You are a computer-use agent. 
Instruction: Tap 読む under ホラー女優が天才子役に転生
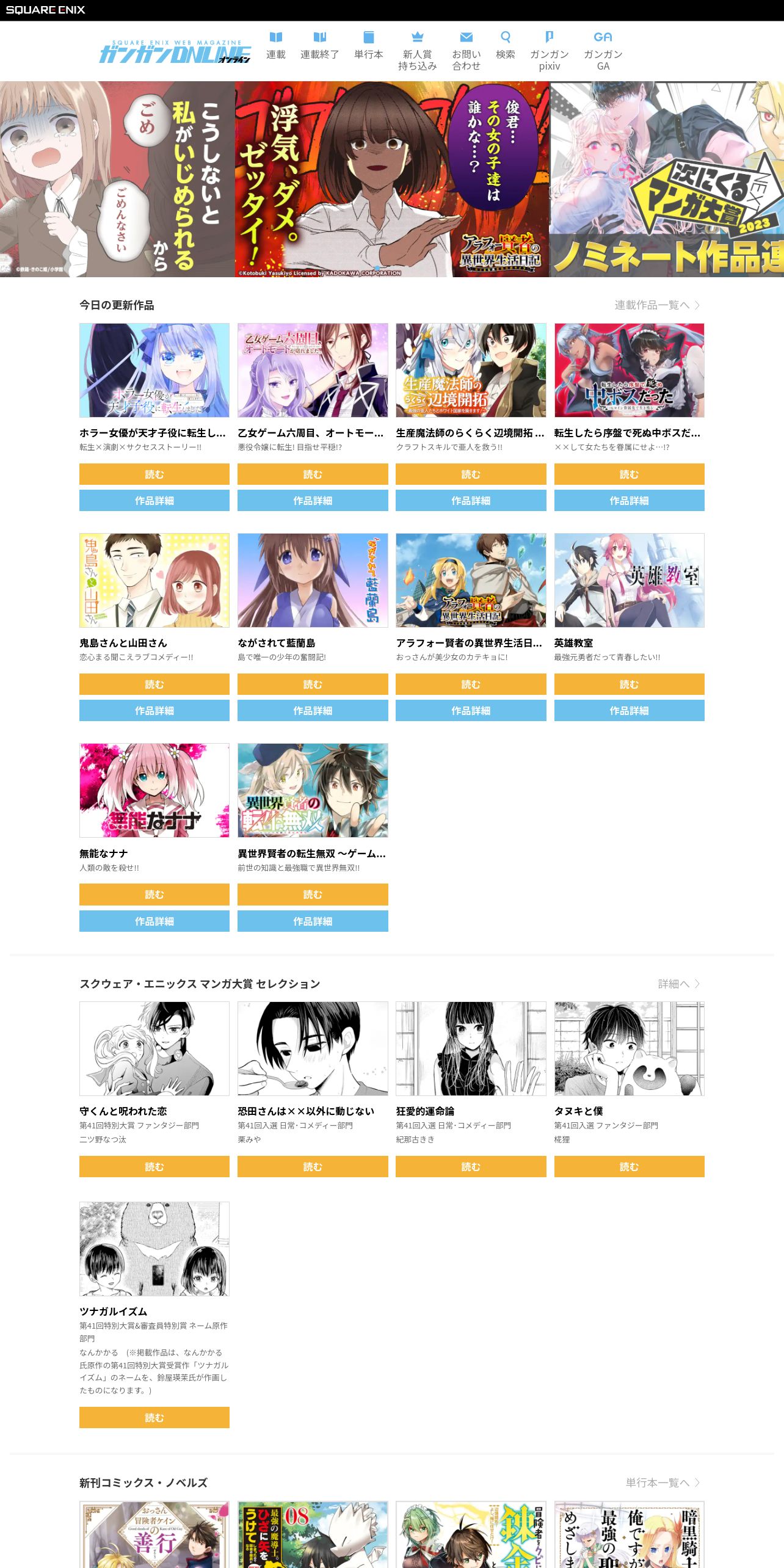154,474
